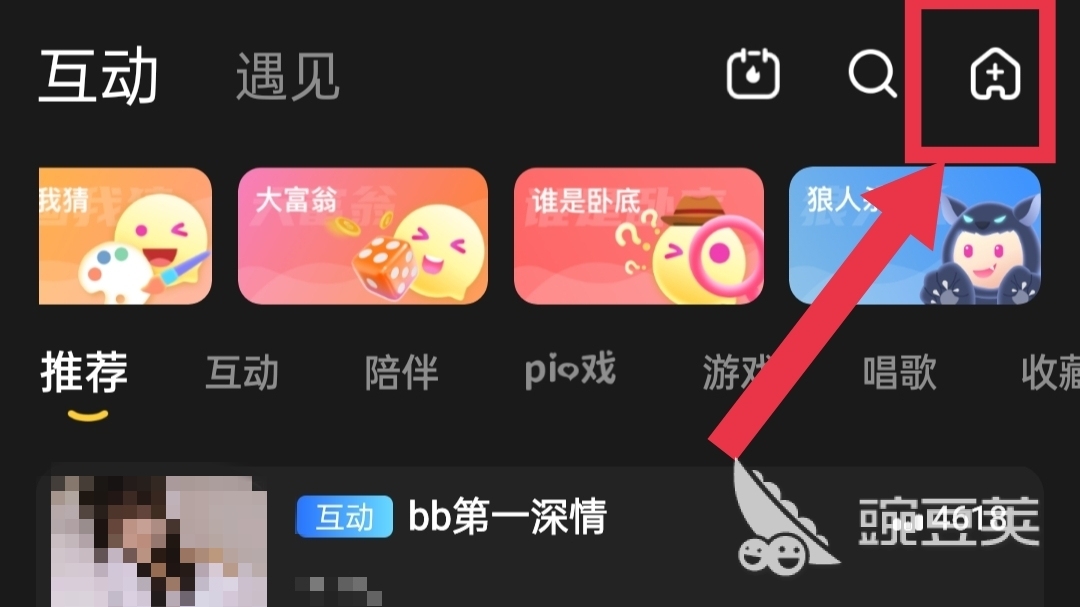
Task: Open the 大富翁 game card
Action: [x=362, y=236]
